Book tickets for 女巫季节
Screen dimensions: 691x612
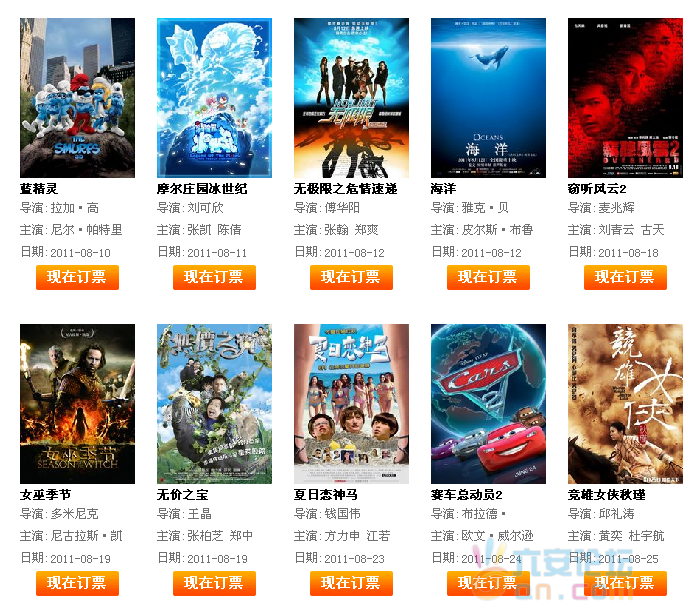coord(77,583)
